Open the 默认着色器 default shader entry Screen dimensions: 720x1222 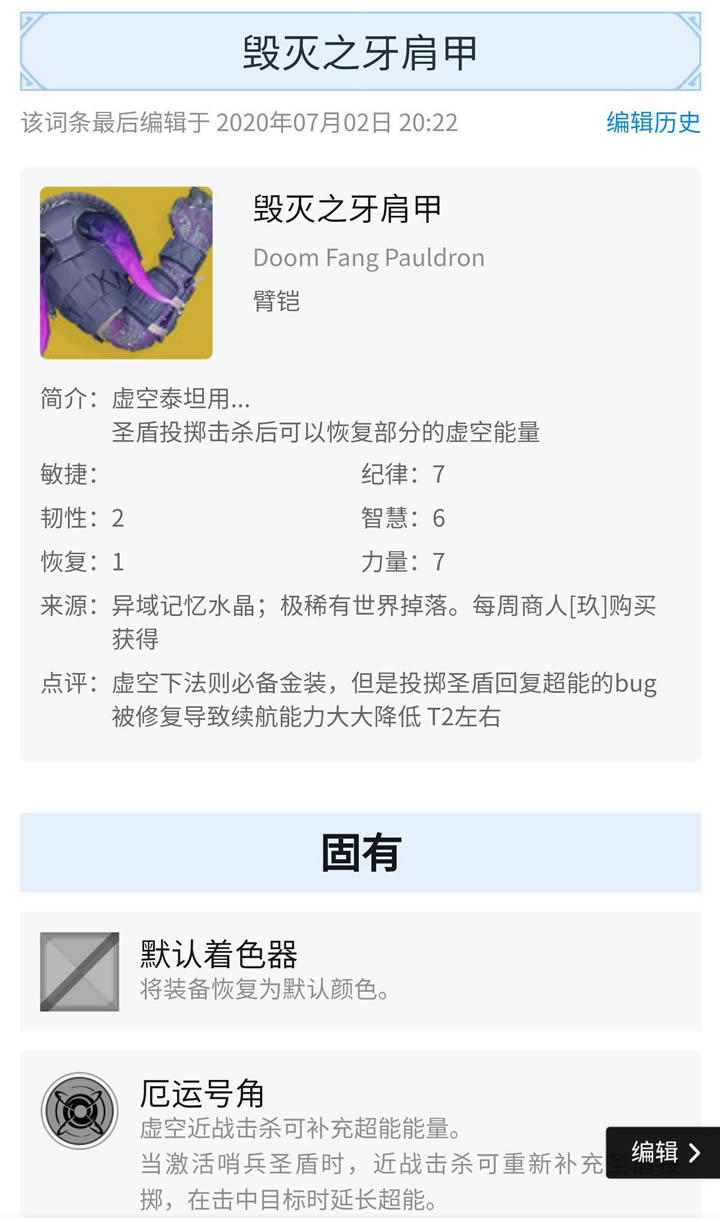(x=219, y=955)
